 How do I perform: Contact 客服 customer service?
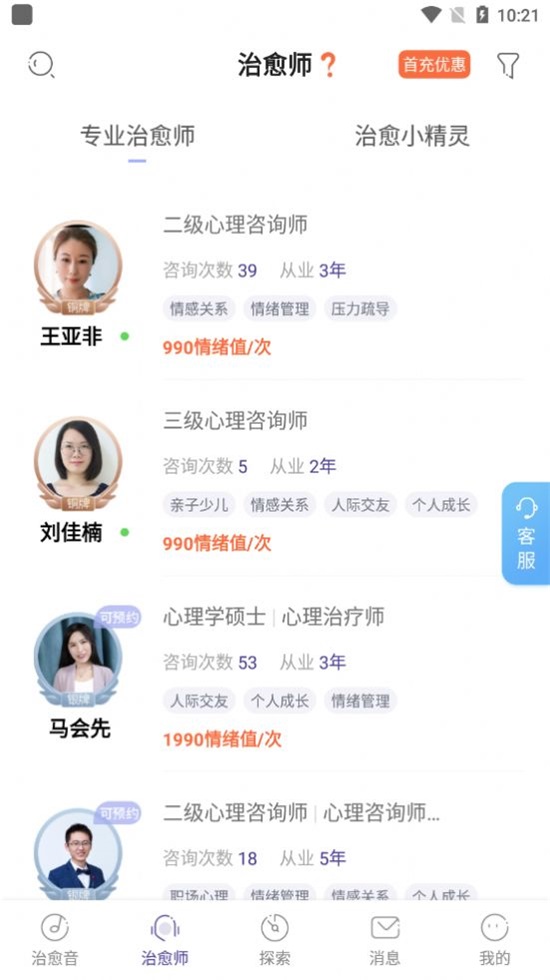[526, 533]
